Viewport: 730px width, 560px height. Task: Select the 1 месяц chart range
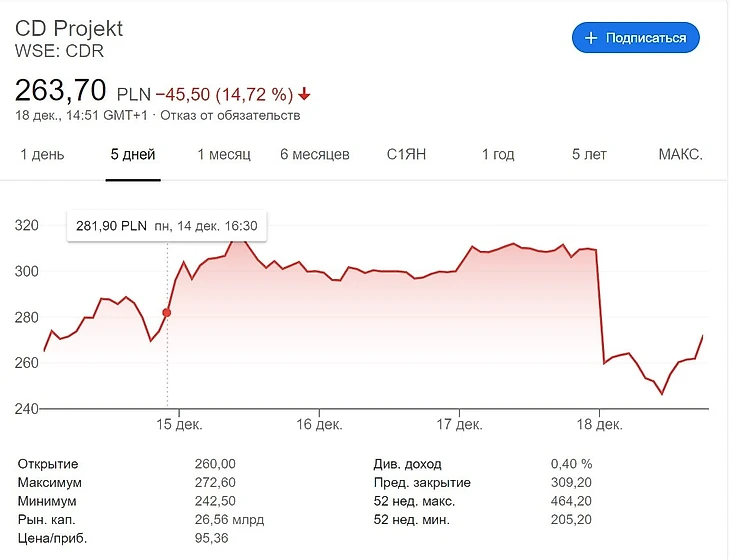click(224, 155)
